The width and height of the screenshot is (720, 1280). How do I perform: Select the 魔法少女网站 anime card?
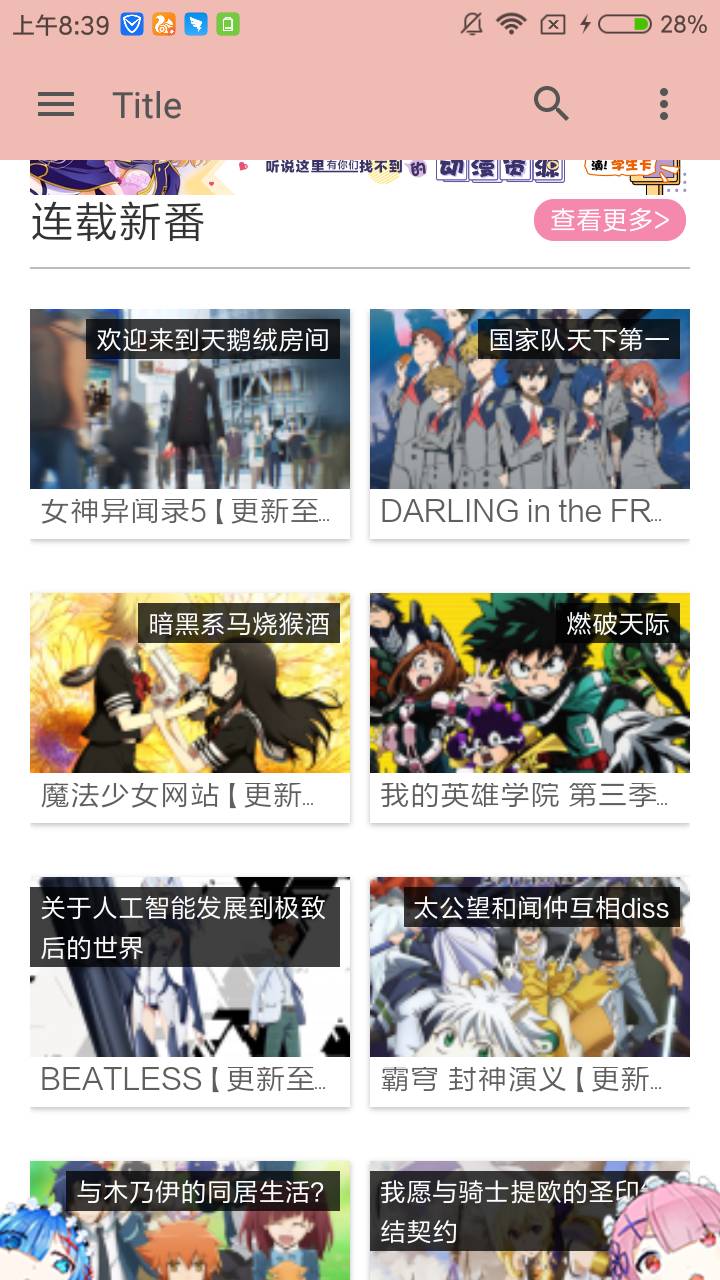tap(190, 708)
